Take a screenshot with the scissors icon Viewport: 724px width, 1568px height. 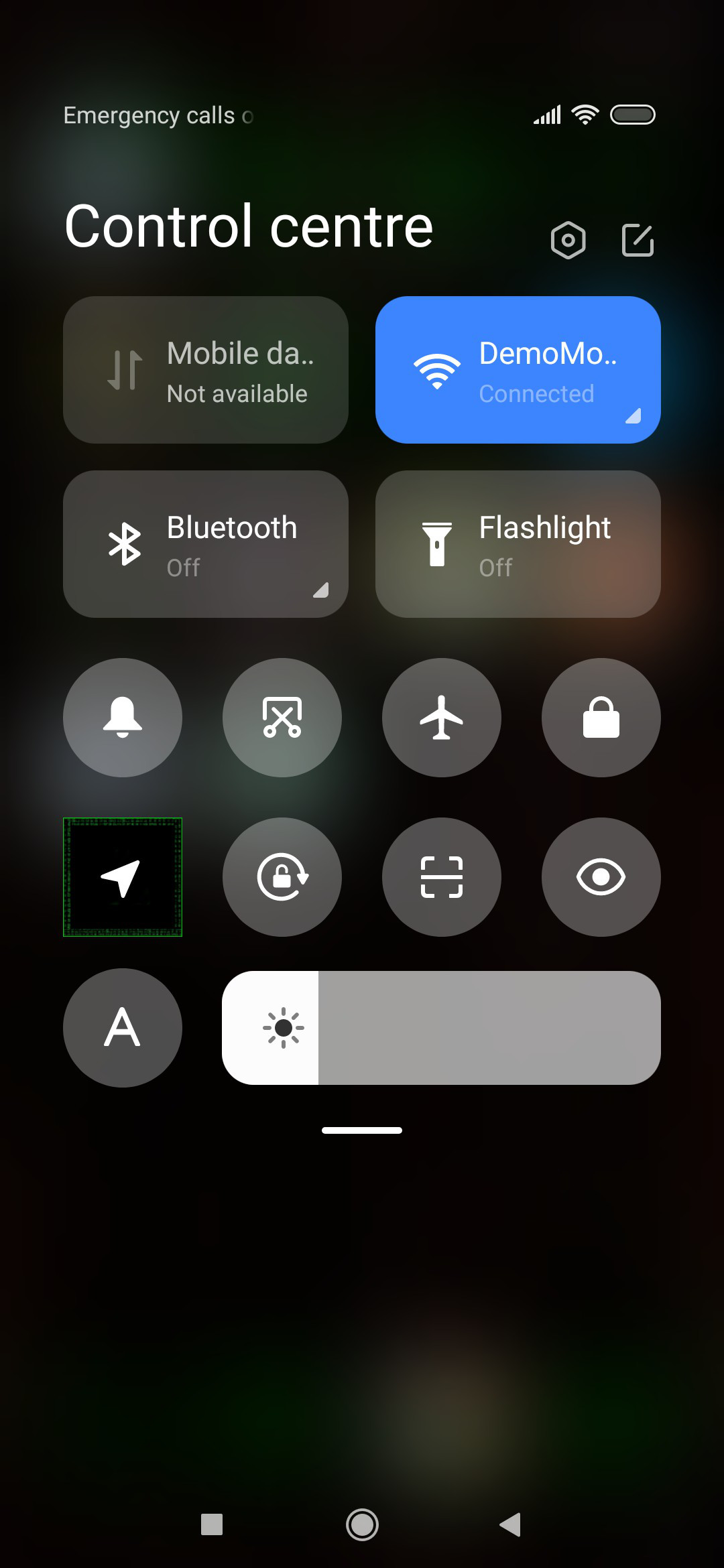pos(282,718)
